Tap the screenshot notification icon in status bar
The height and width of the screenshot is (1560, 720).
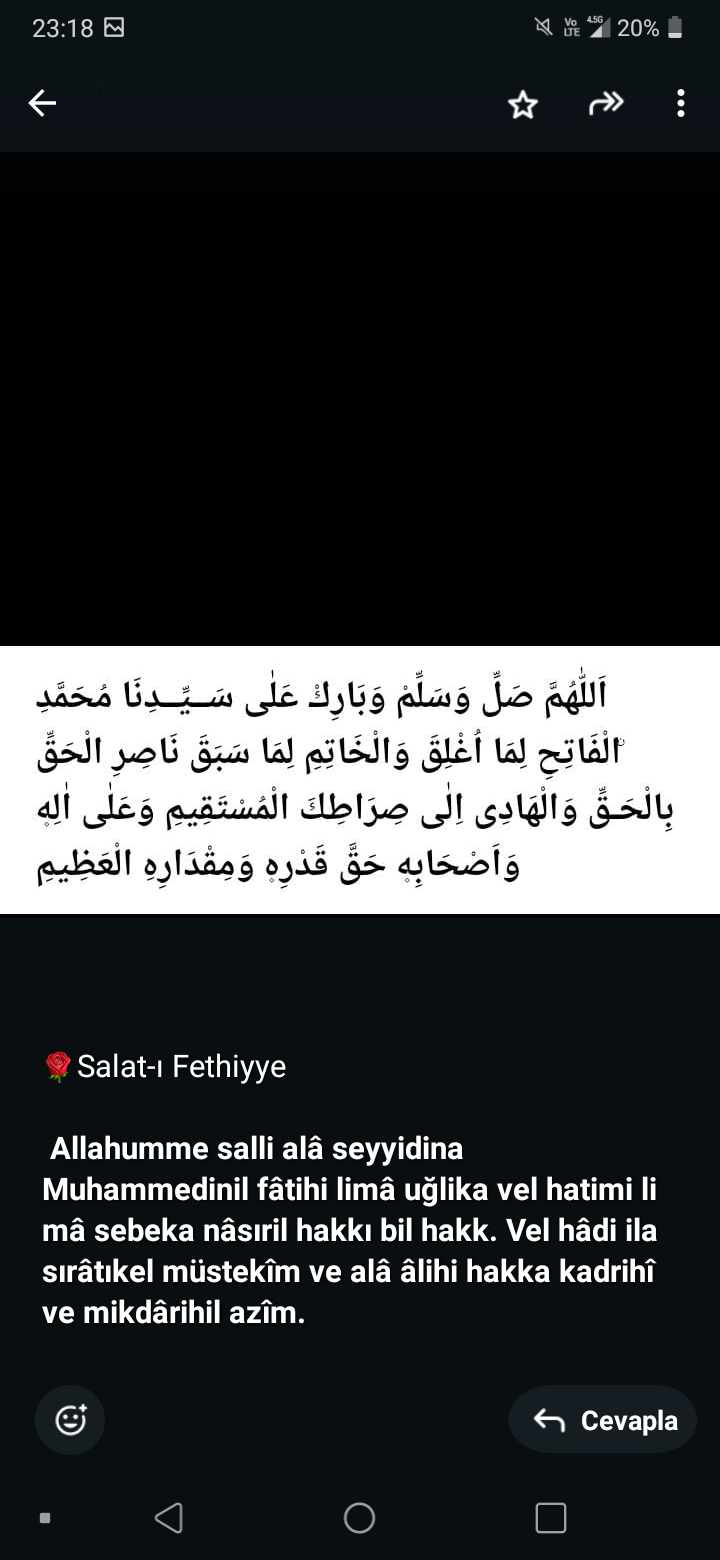116,27
